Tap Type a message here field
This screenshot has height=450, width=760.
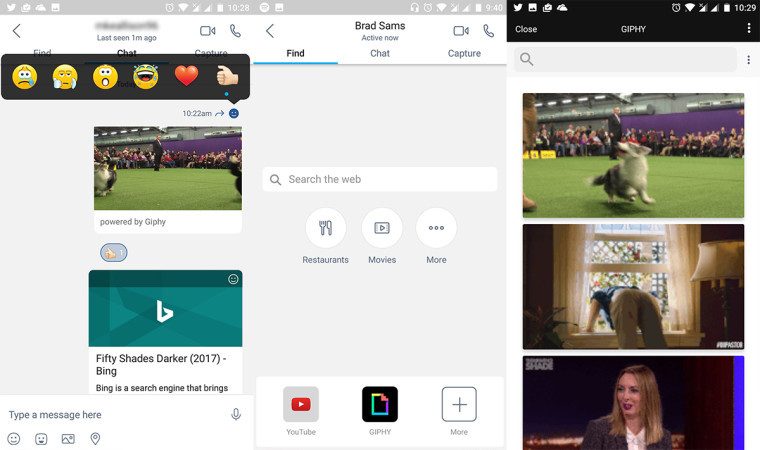click(110, 414)
